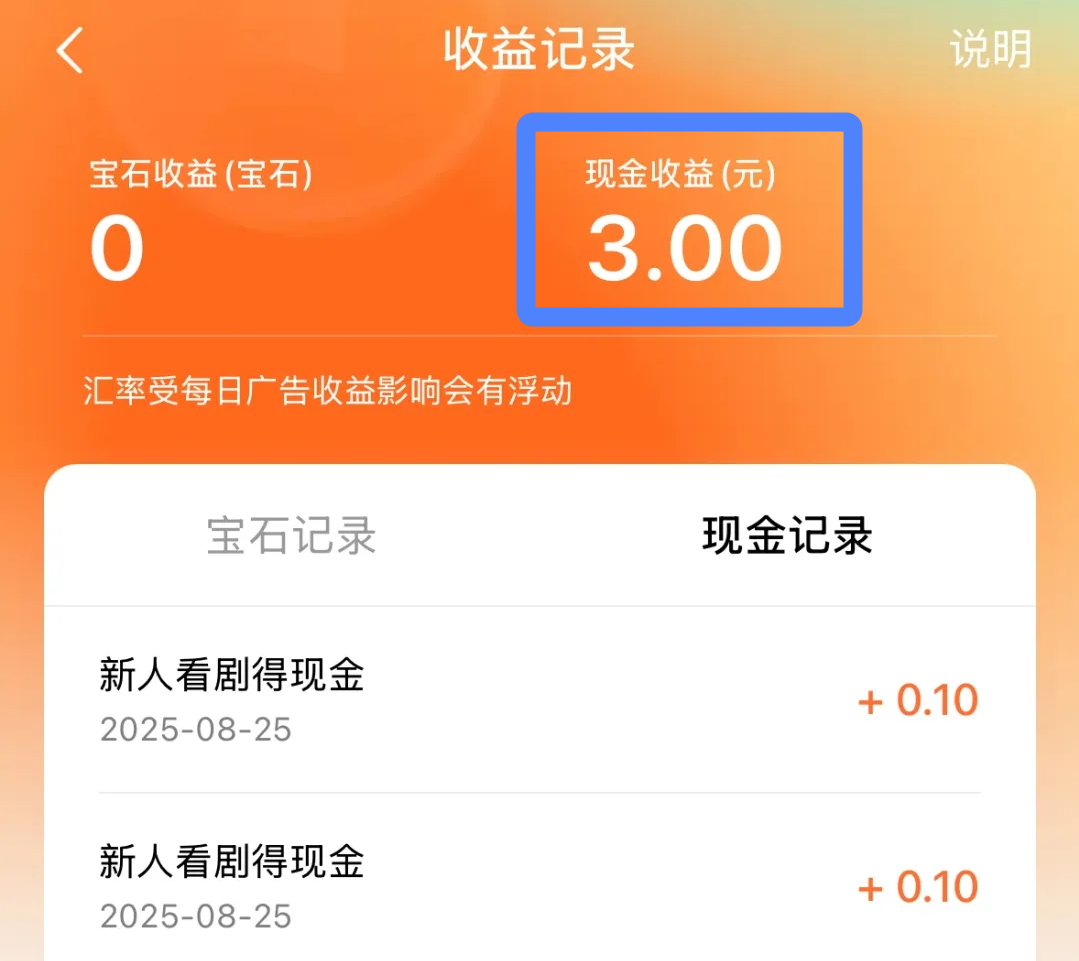
Task: Go back from the 收益记录 page
Action: pyautogui.click(x=70, y=51)
